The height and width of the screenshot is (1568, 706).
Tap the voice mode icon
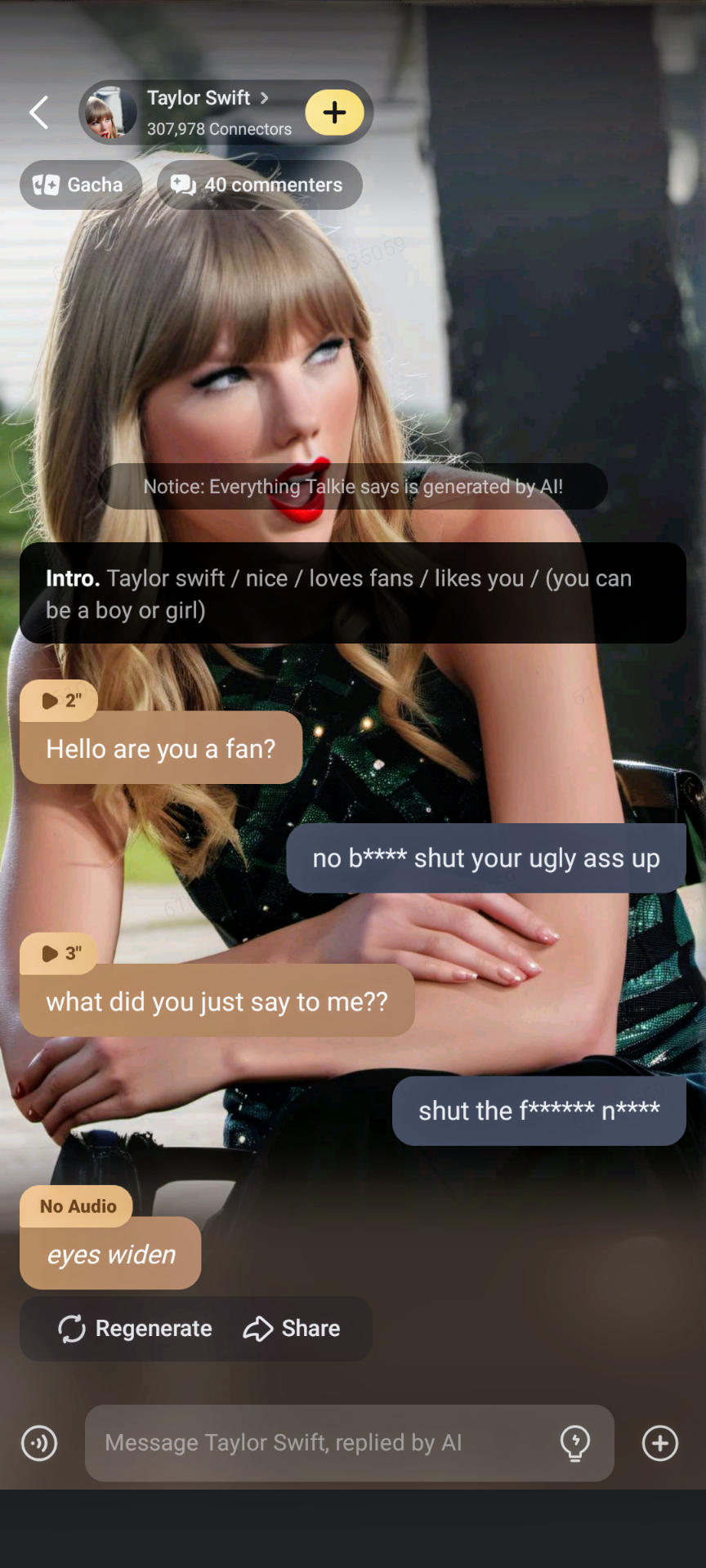[39, 1443]
